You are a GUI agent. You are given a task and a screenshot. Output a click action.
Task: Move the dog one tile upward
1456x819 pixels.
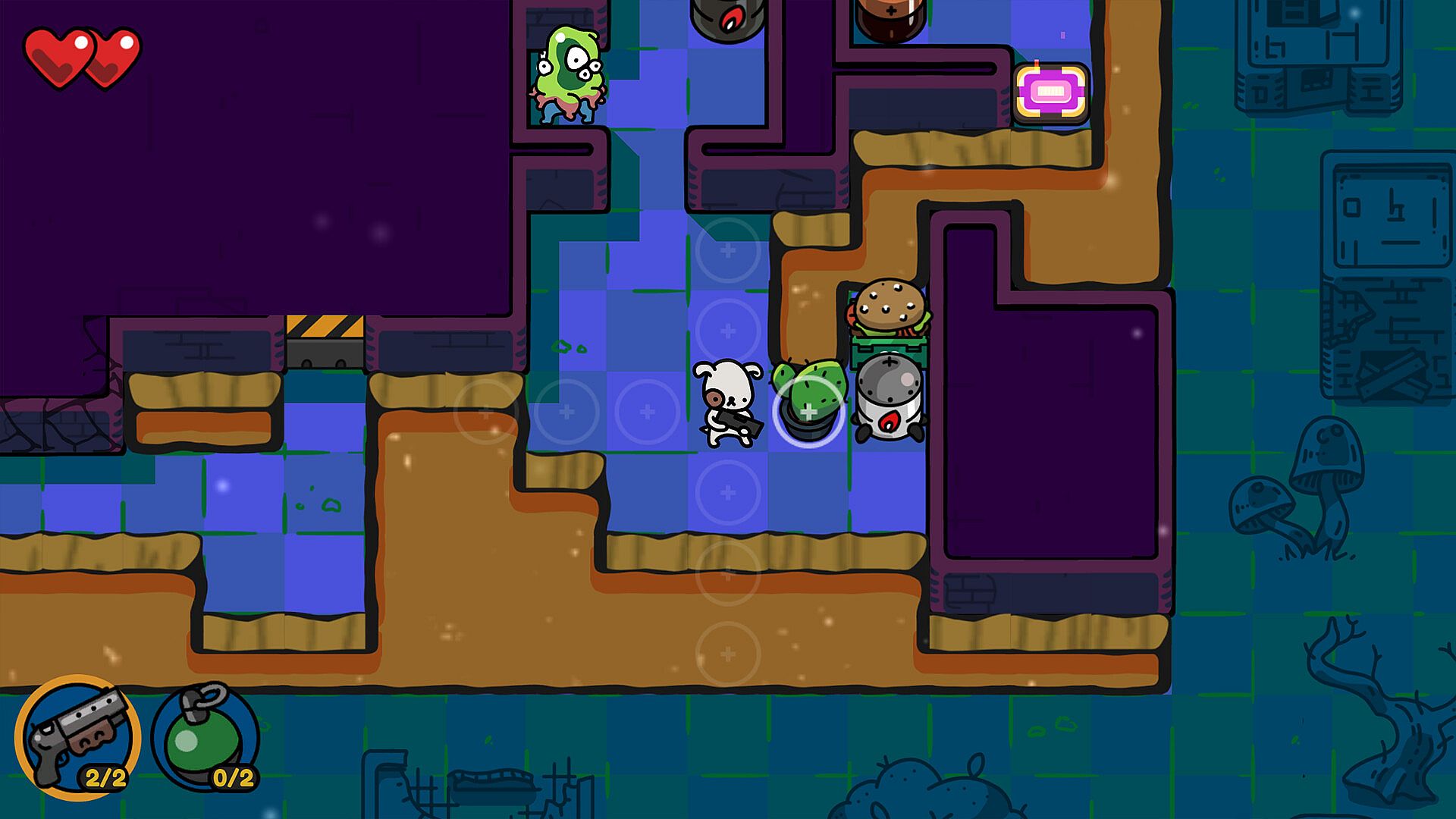point(728,331)
